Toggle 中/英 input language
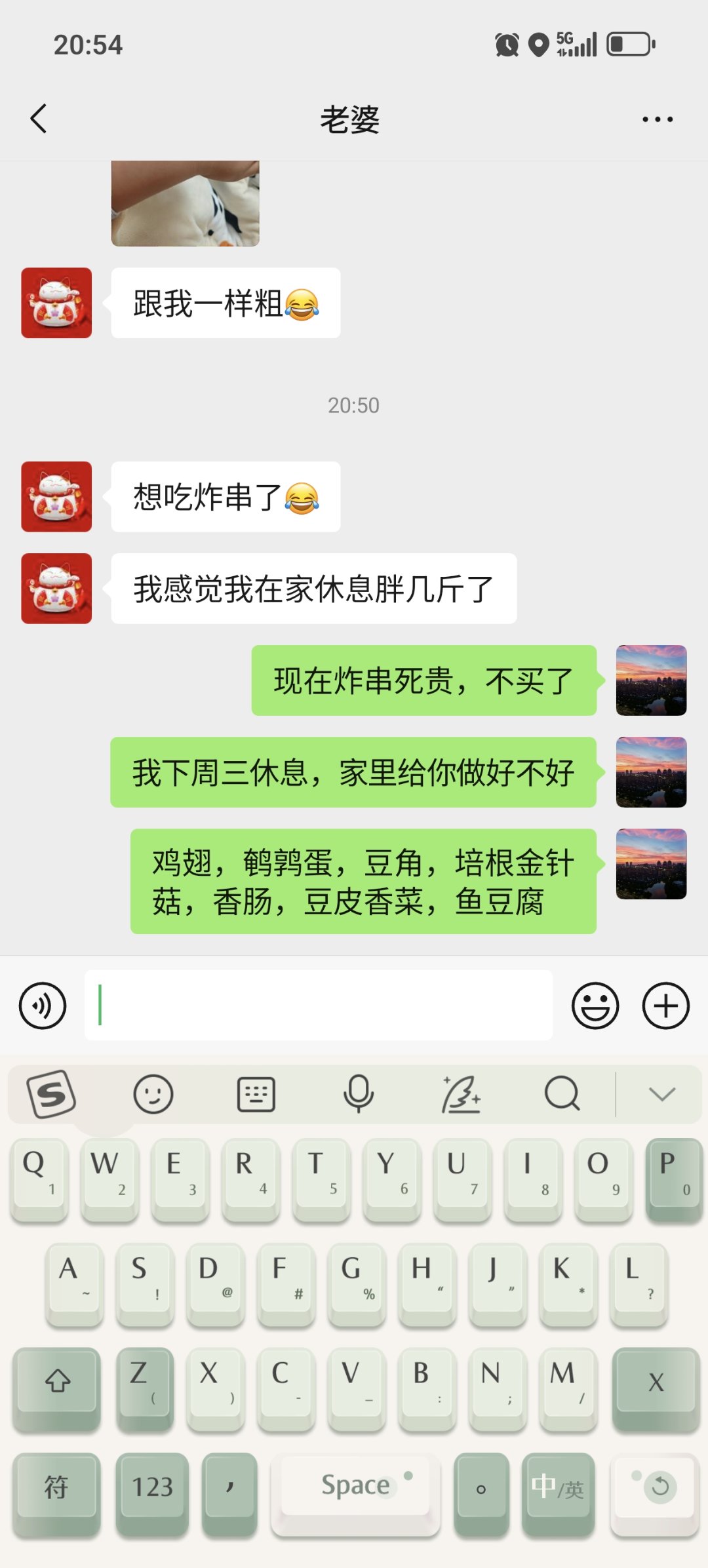This screenshot has height=1568, width=708. tap(557, 1487)
